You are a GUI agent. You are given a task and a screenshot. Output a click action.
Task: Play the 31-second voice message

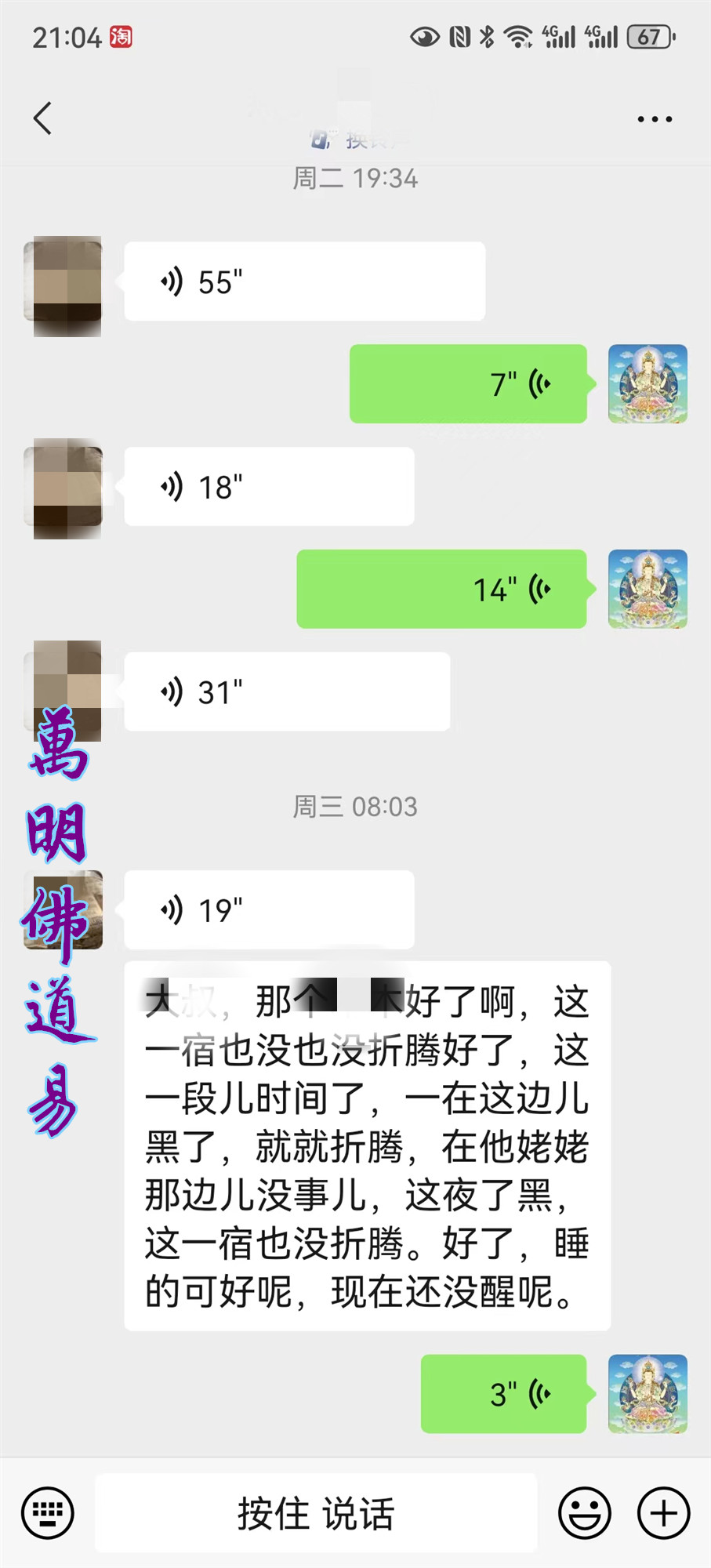pyautogui.click(x=287, y=692)
